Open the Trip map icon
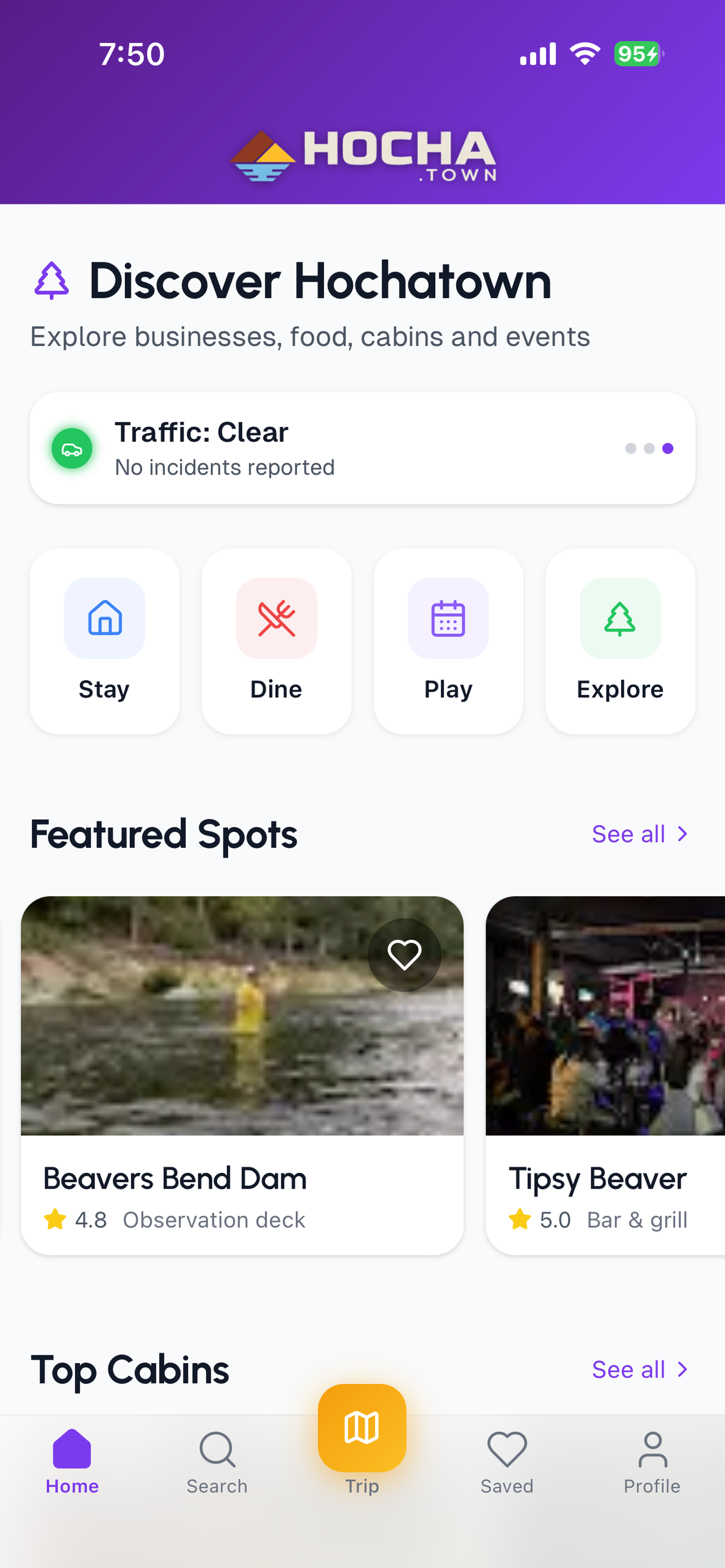This screenshot has width=725, height=1568. (361, 1427)
